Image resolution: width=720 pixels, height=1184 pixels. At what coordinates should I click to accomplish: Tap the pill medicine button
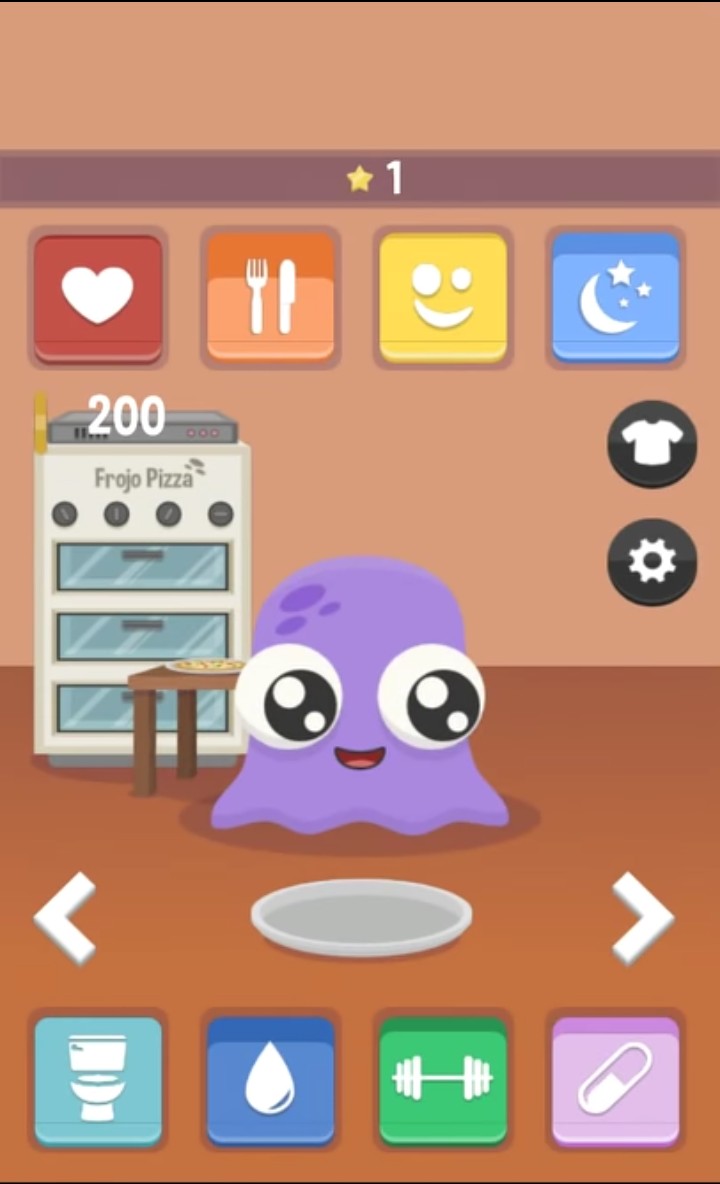click(616, 1079)
